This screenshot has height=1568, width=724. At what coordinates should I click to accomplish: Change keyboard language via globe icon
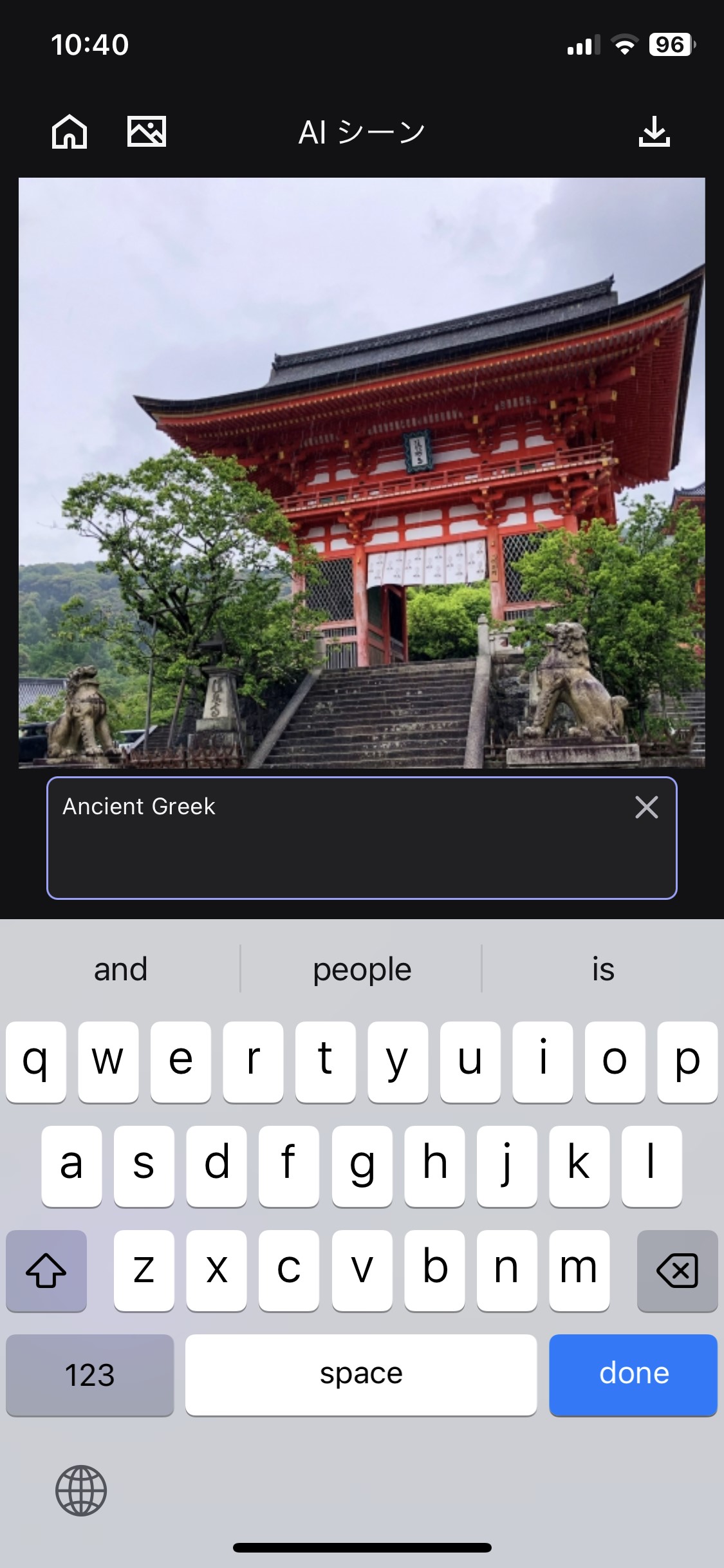tap(81, 1490)
